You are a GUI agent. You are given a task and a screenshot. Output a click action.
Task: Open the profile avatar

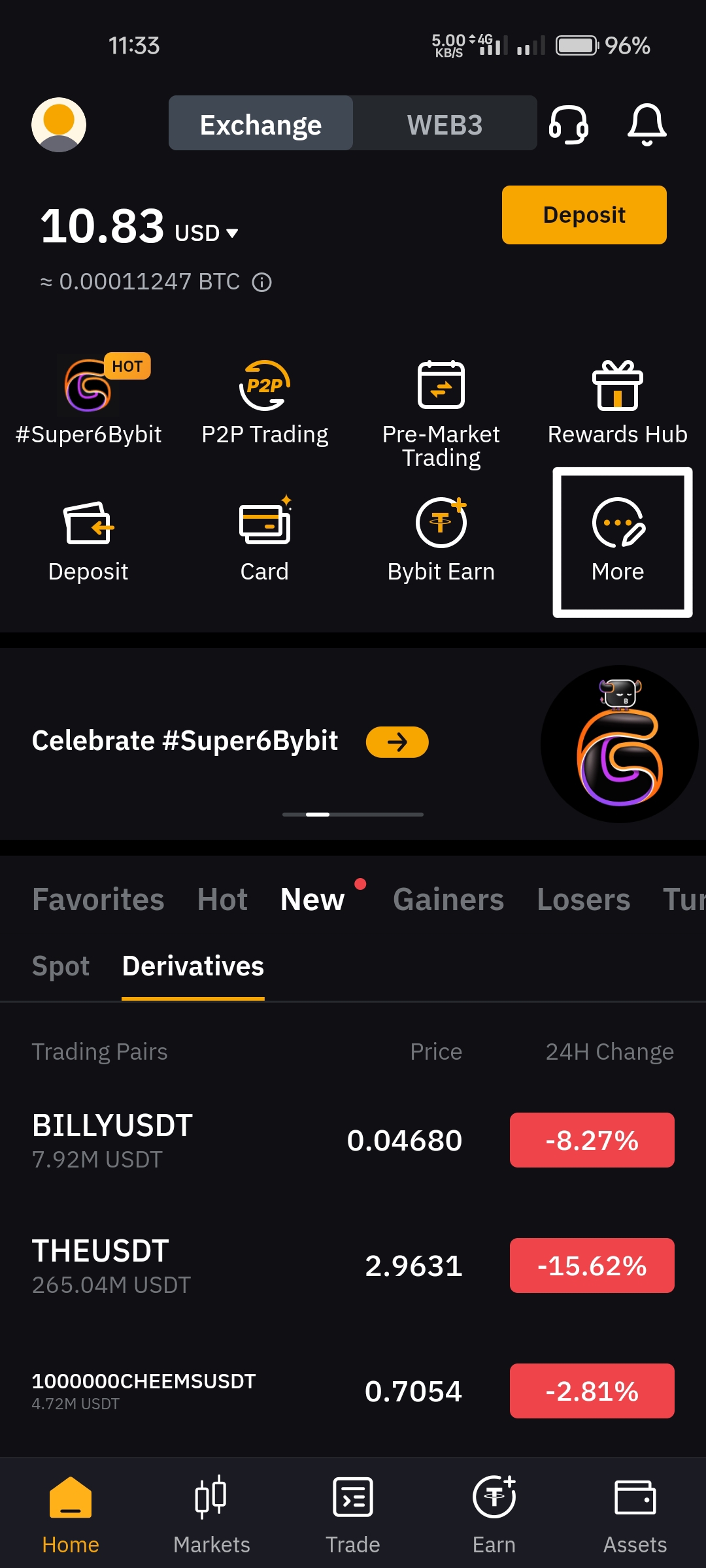pos(59,124)
